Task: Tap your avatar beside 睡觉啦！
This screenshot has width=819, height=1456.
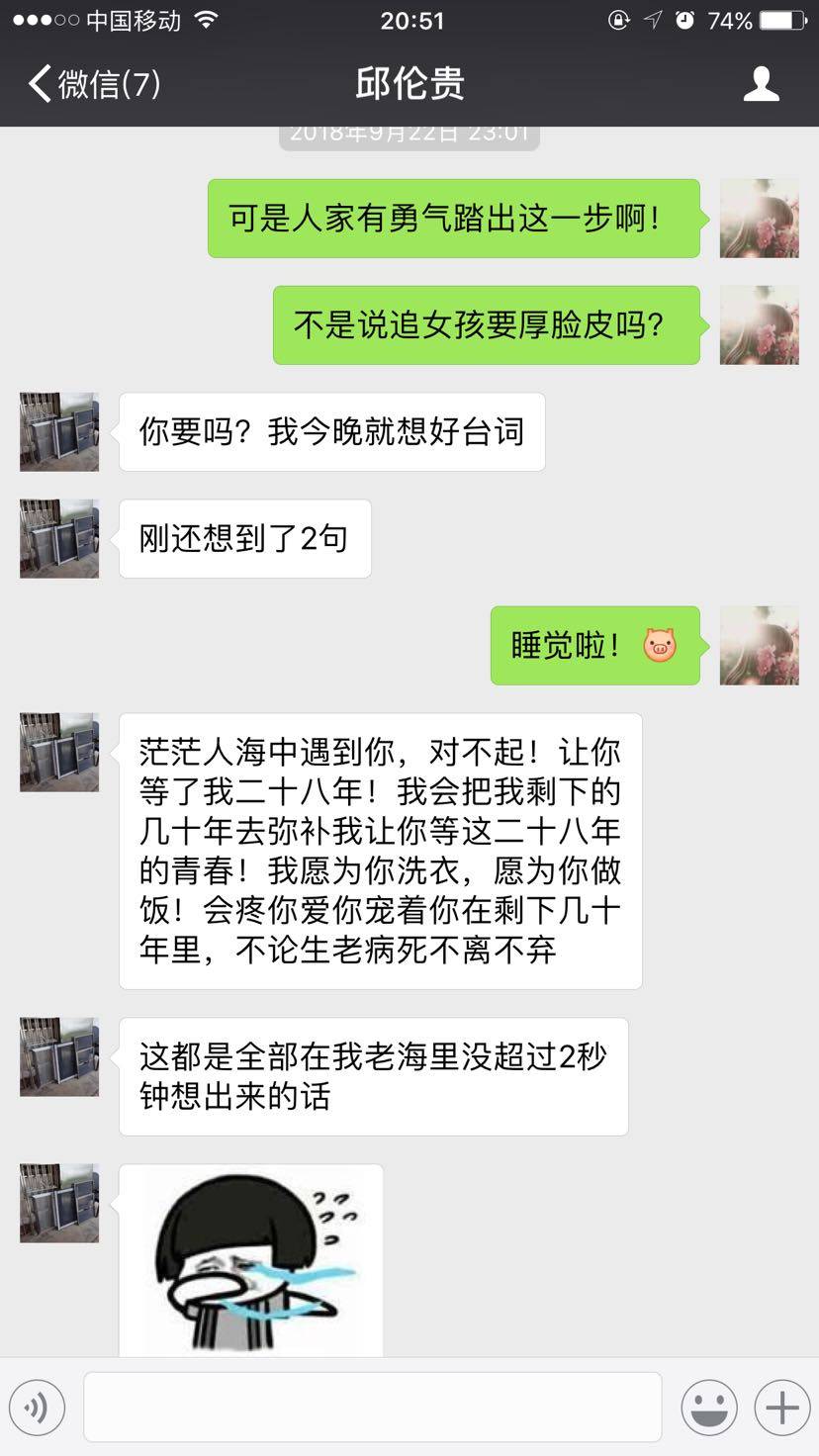Action: [759, 645]
